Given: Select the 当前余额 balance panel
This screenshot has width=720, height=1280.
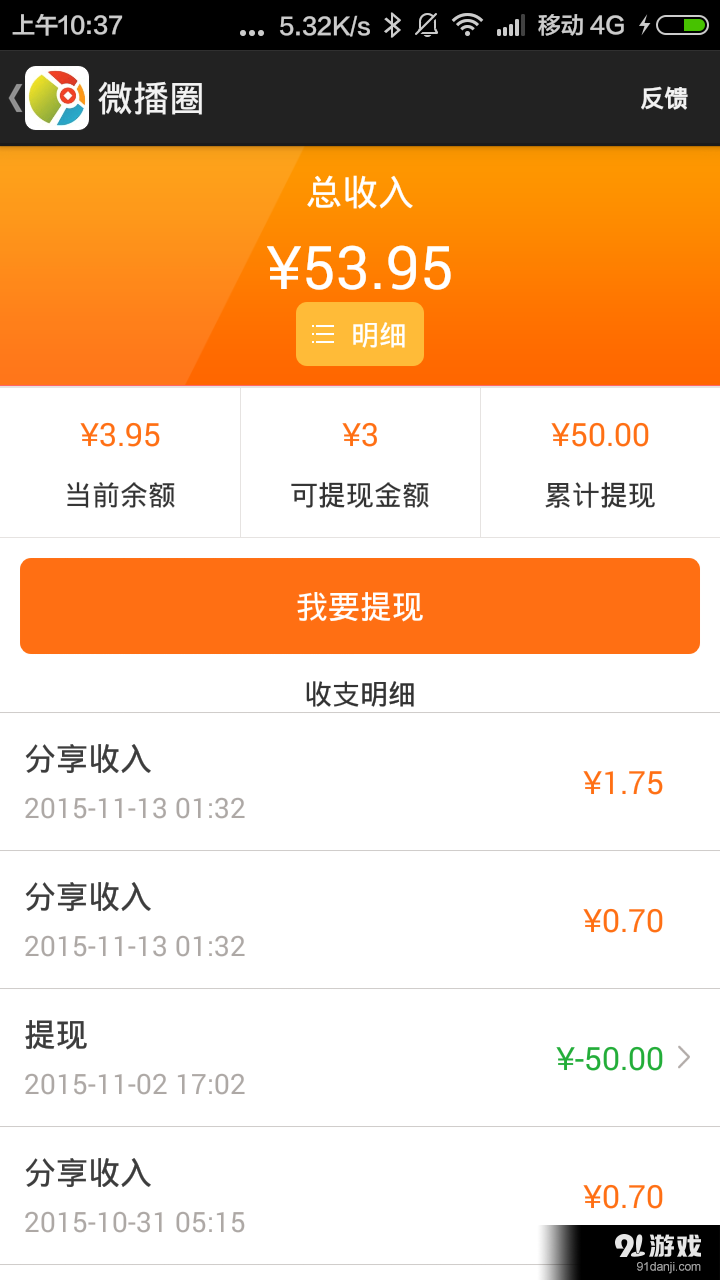Looking at the screenshot, I should click(120, 462).
